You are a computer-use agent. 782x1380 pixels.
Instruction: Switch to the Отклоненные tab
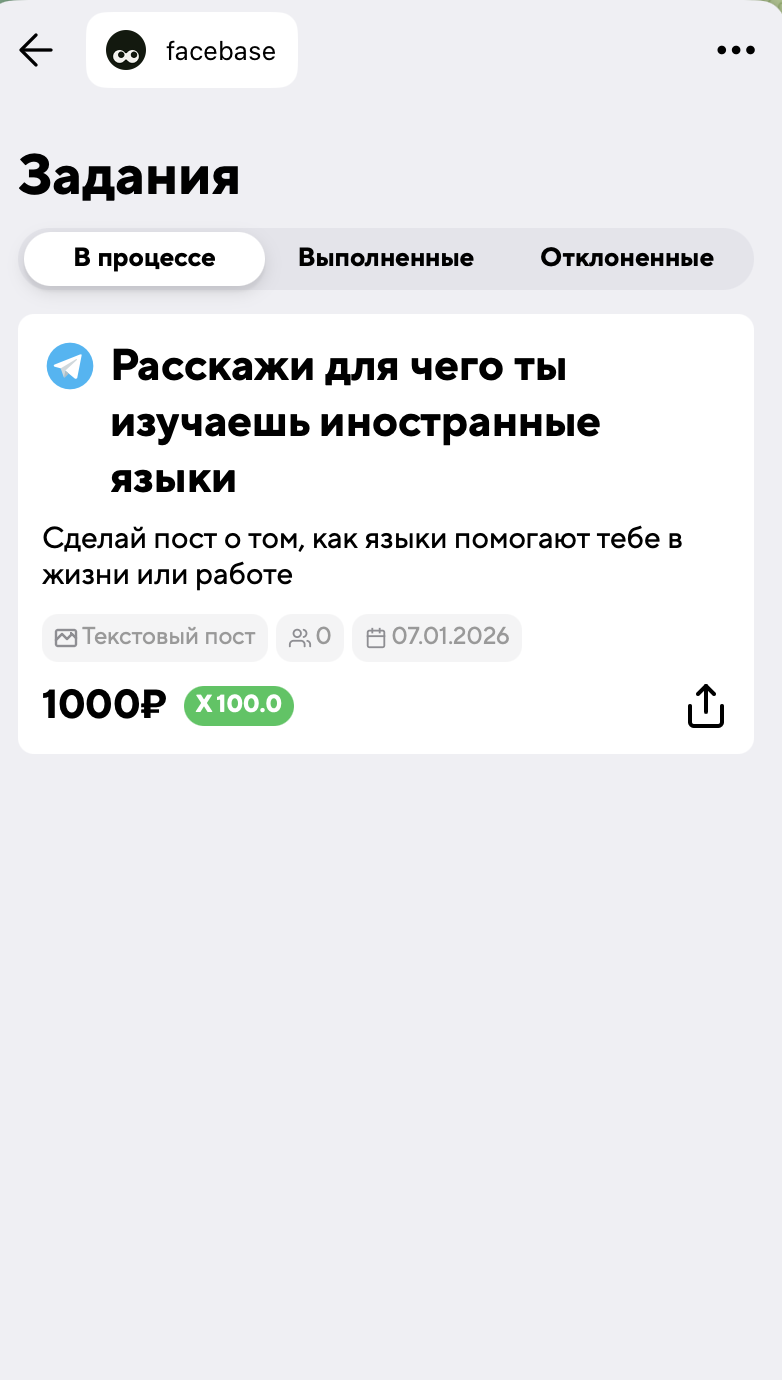point(627,258)
